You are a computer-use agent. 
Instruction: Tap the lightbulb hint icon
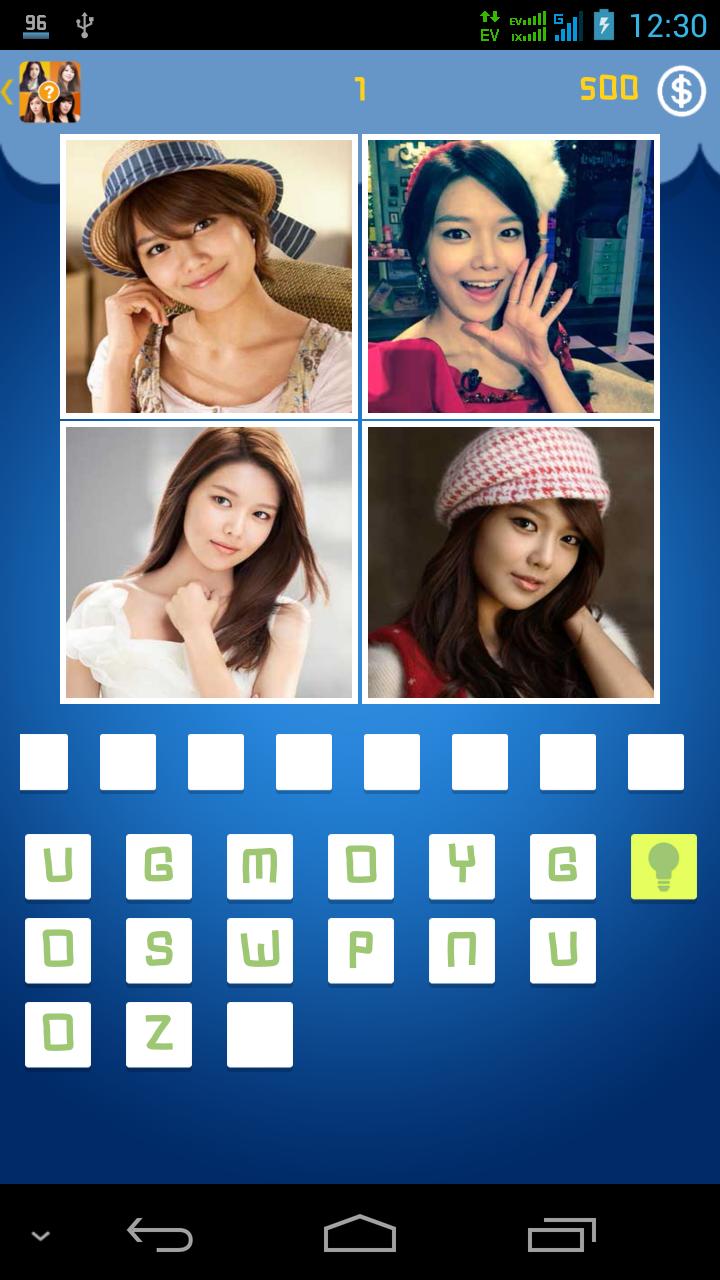click(663, 866)
